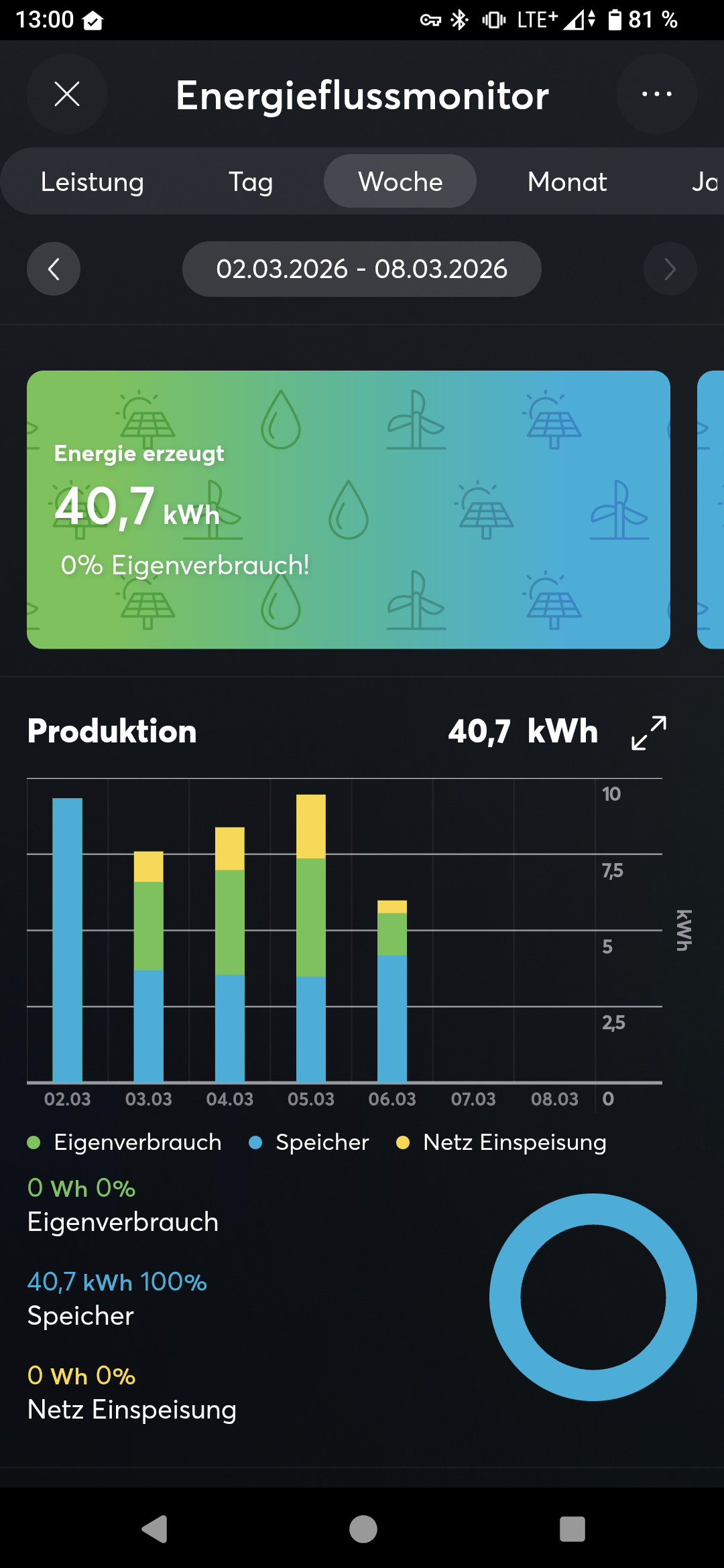
Task: Switch to the Monat tab
Action: (567, 182)
